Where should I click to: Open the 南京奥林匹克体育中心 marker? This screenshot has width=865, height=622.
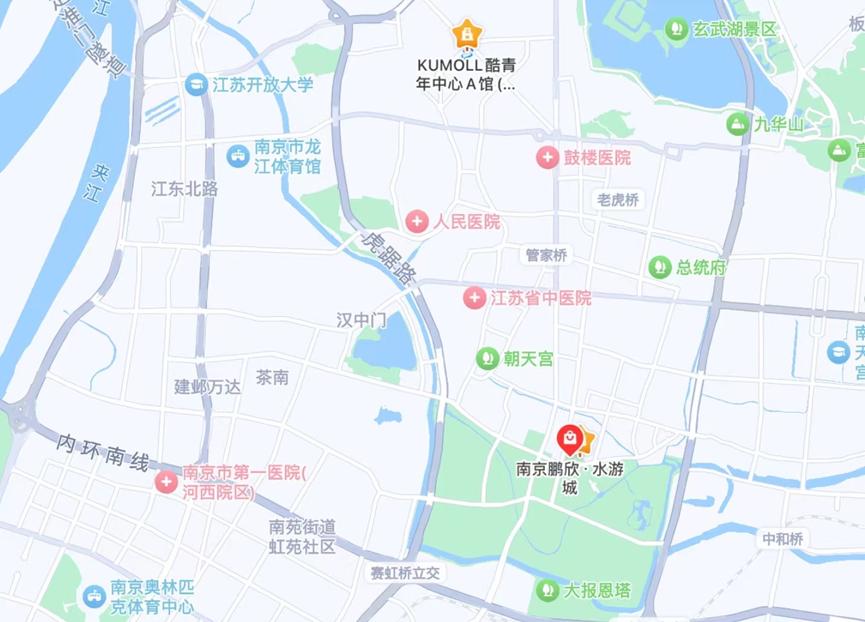94,597
